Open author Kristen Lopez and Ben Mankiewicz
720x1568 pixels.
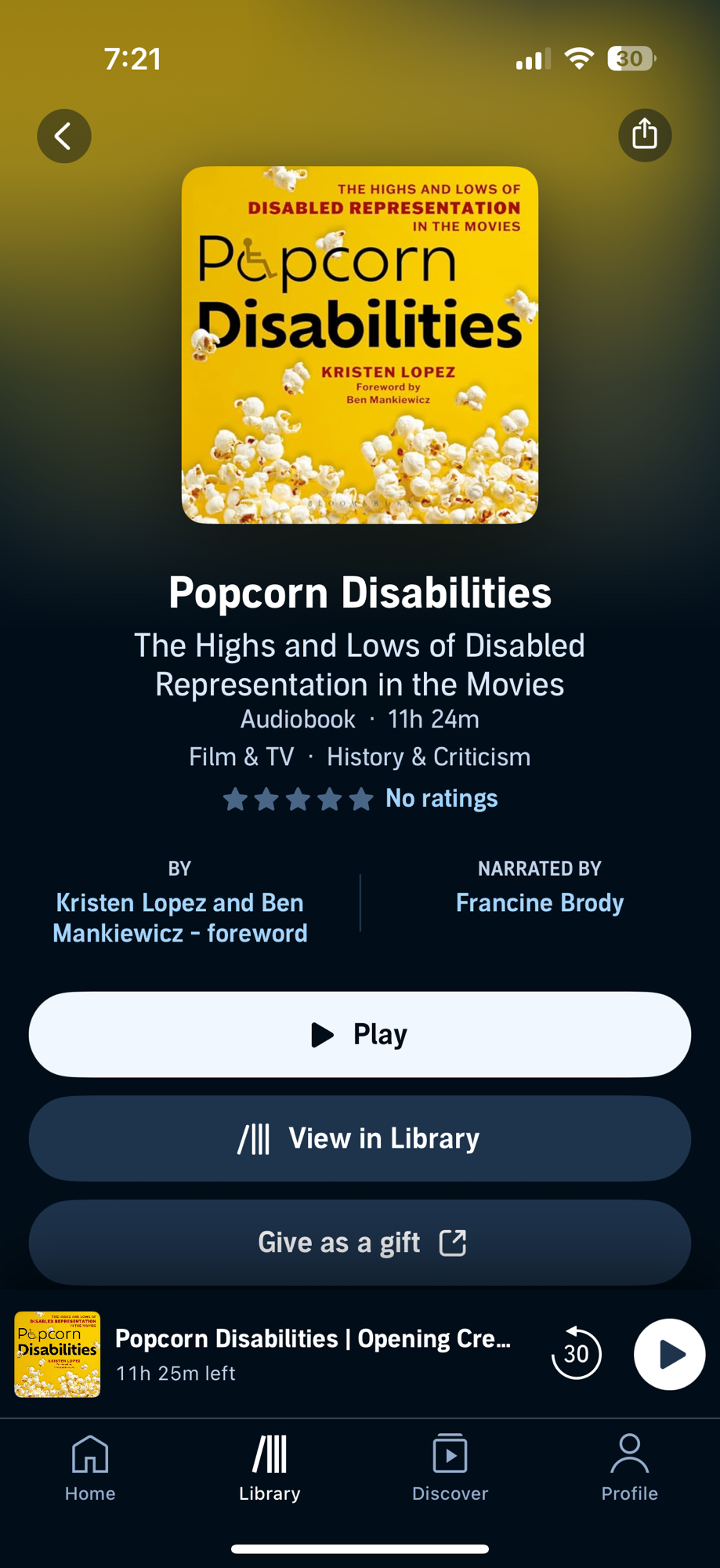[x=179, y=917]
